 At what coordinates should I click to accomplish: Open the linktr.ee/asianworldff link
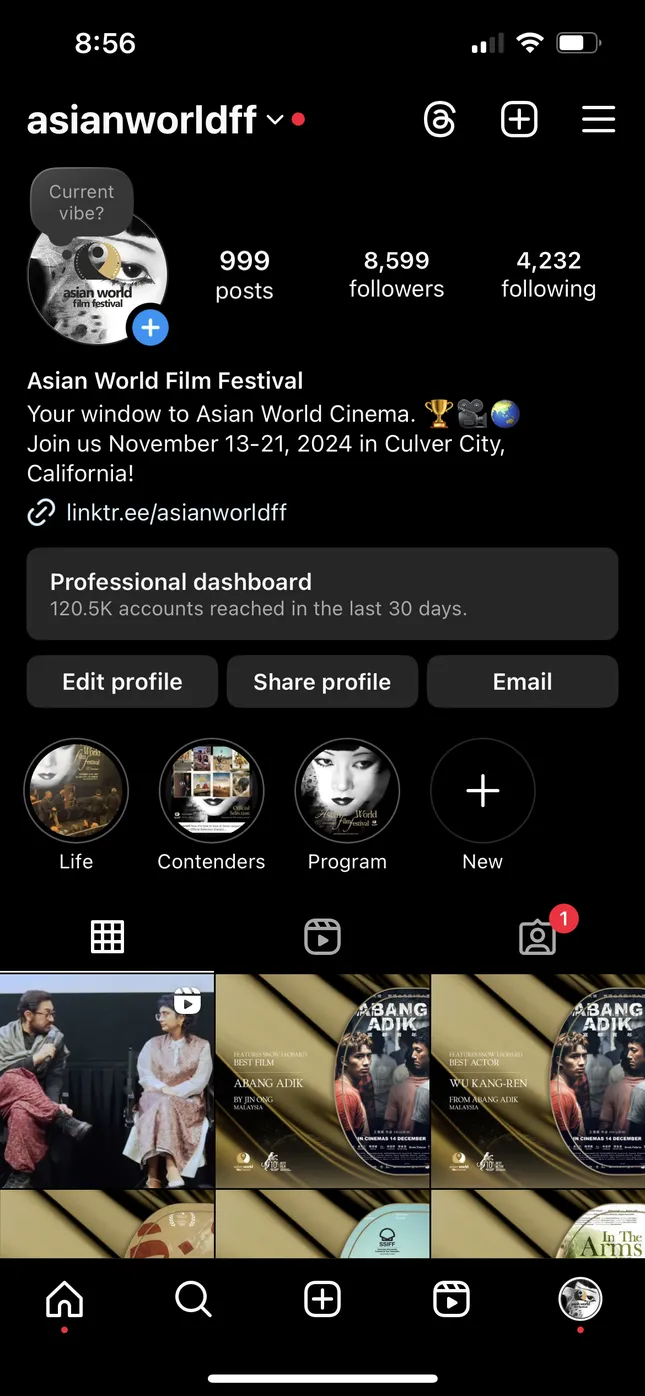(x=176, y=513)
